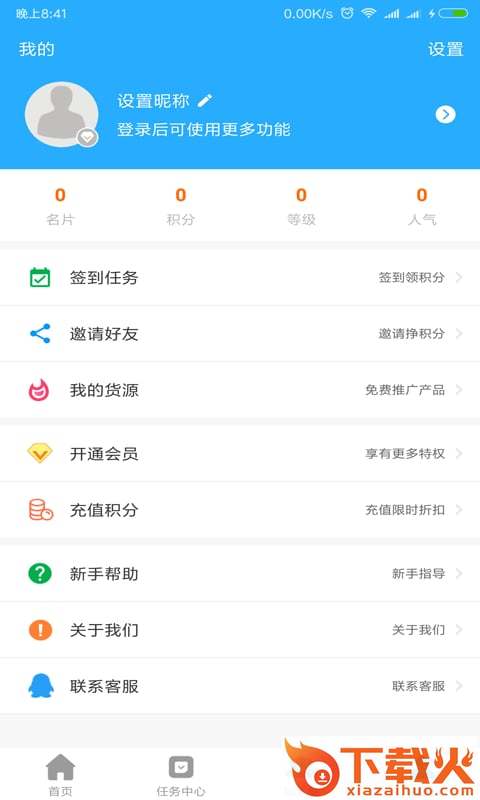Switch to the 首页 tab
The width and height of the screenshot is (480, 800).
[x=60, y=774]
